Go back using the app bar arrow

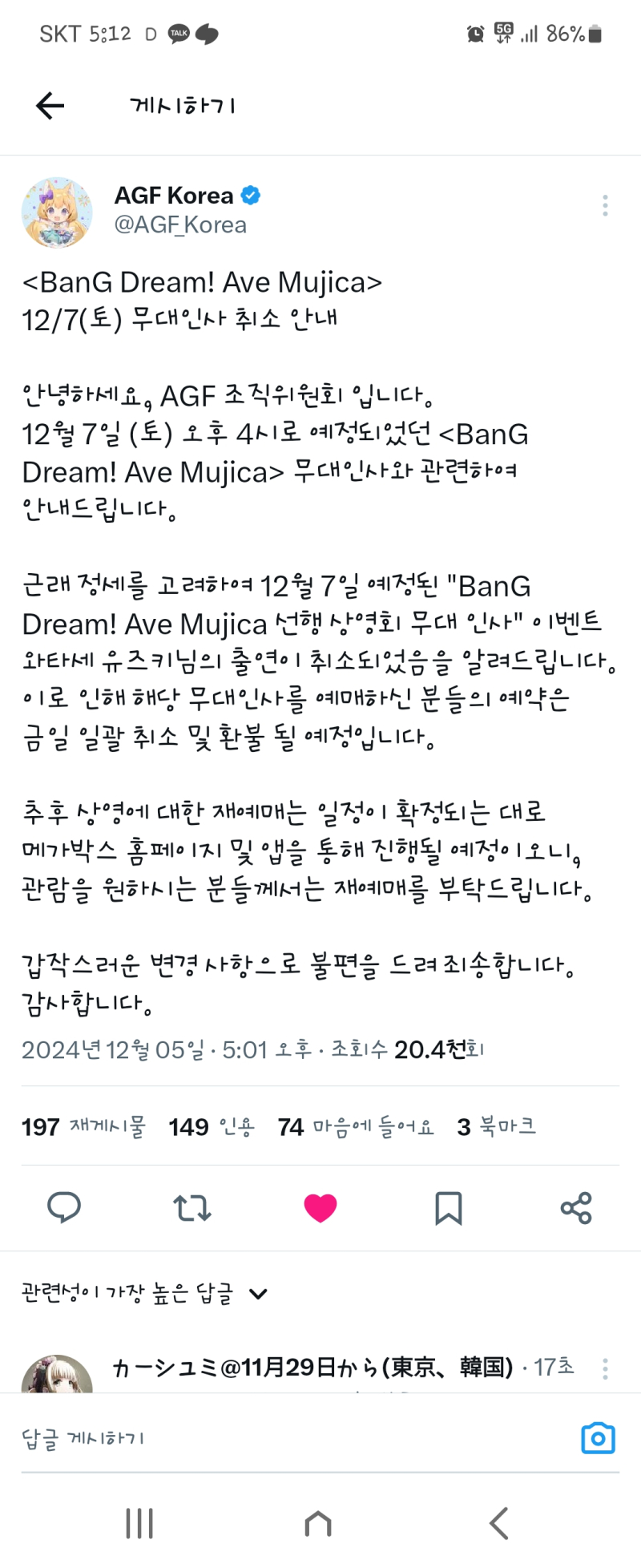click(x=50, y=105)
